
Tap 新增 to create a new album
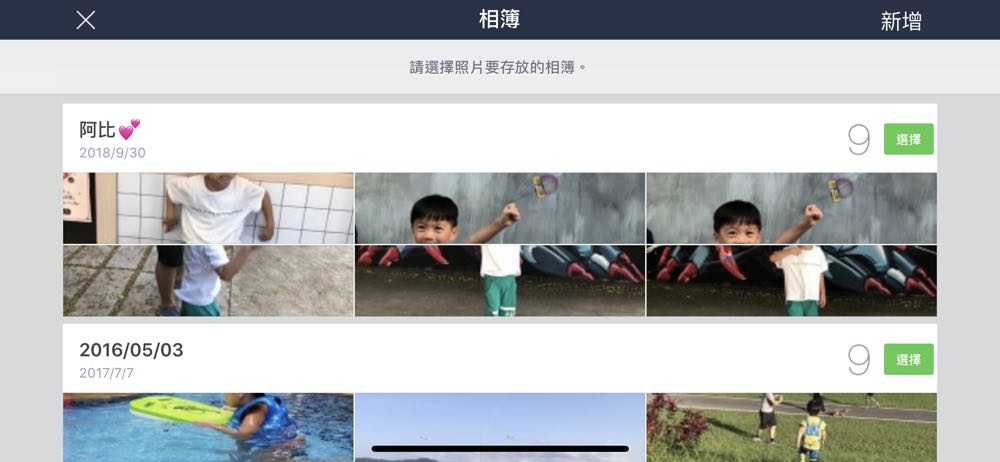900,21
